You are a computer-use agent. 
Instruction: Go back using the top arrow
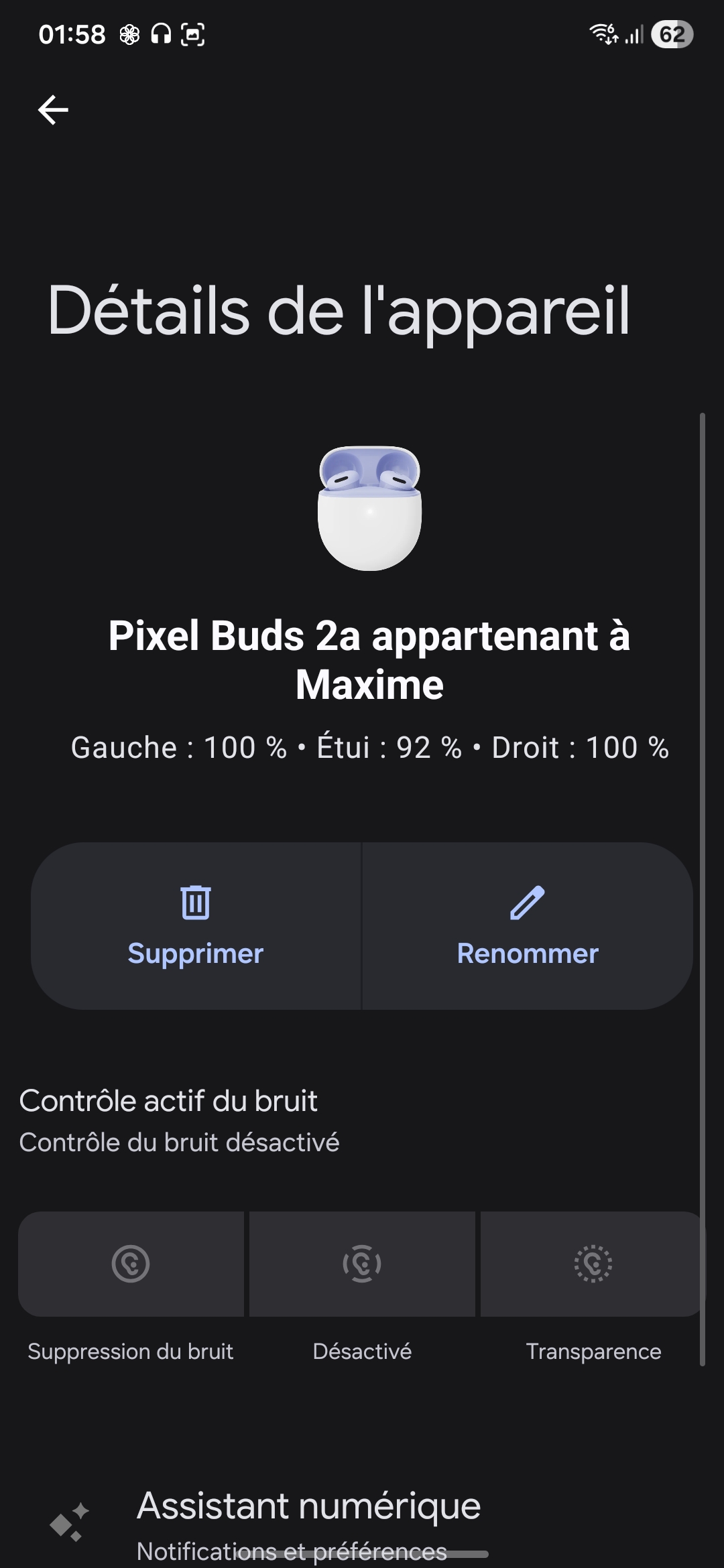(x=53, y=110)
